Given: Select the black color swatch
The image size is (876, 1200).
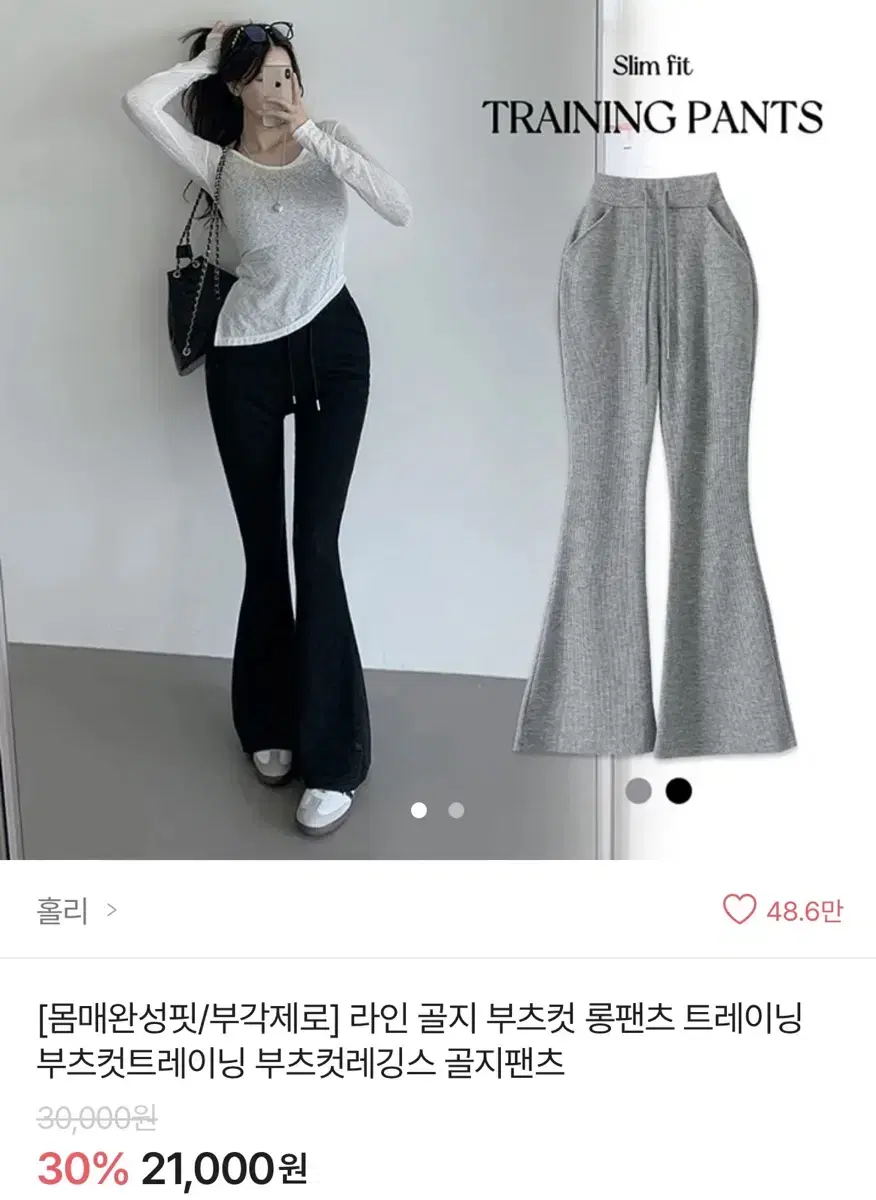Looking at the screenshot, I should pyautogui.click(x=678, y=788).
